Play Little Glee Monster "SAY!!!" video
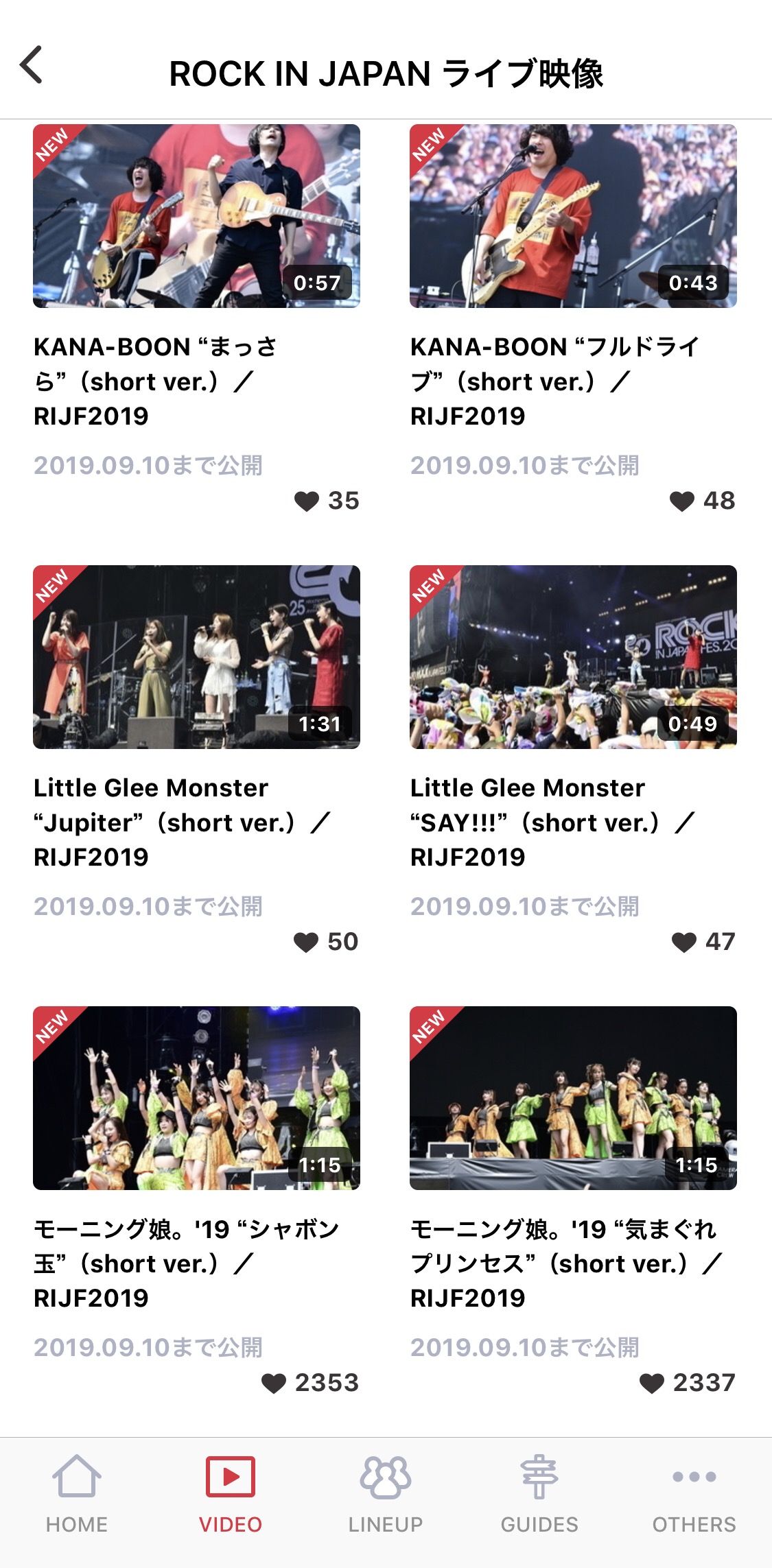Viewport: 772px width, 1568px height. click(x=573, y=657)
